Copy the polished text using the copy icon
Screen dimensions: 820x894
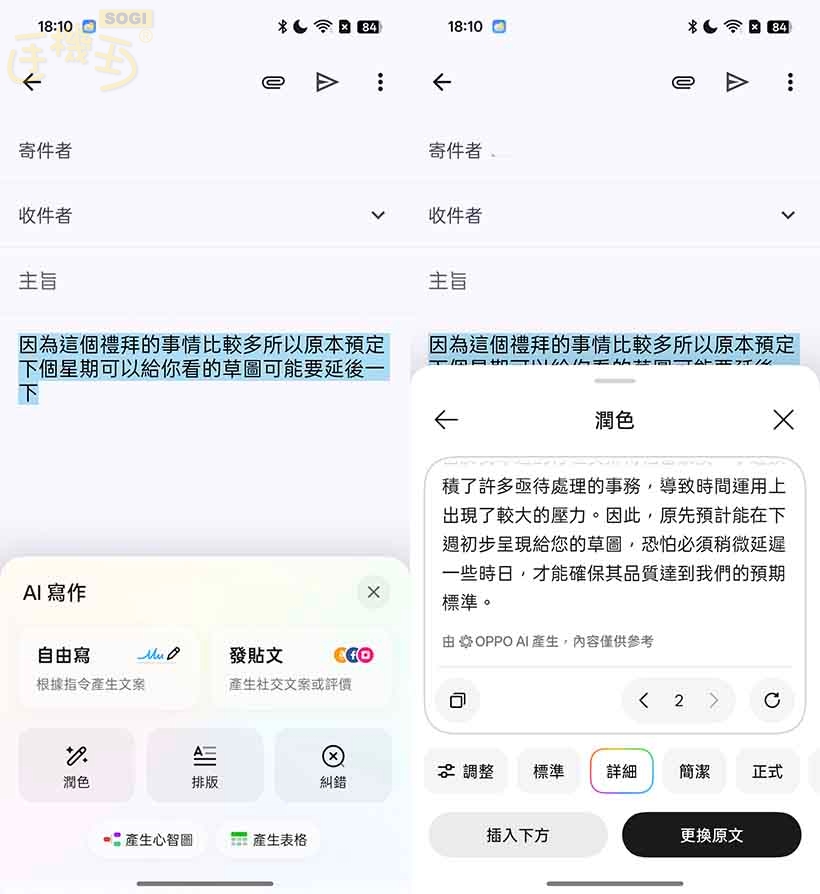click(x=457, y=700)
